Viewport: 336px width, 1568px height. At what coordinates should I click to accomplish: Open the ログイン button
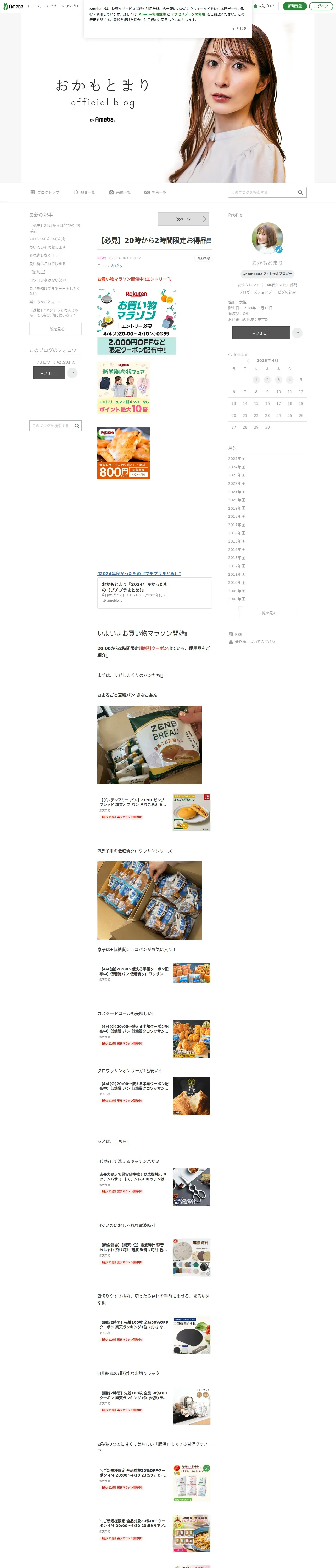[x=321, y=6]
